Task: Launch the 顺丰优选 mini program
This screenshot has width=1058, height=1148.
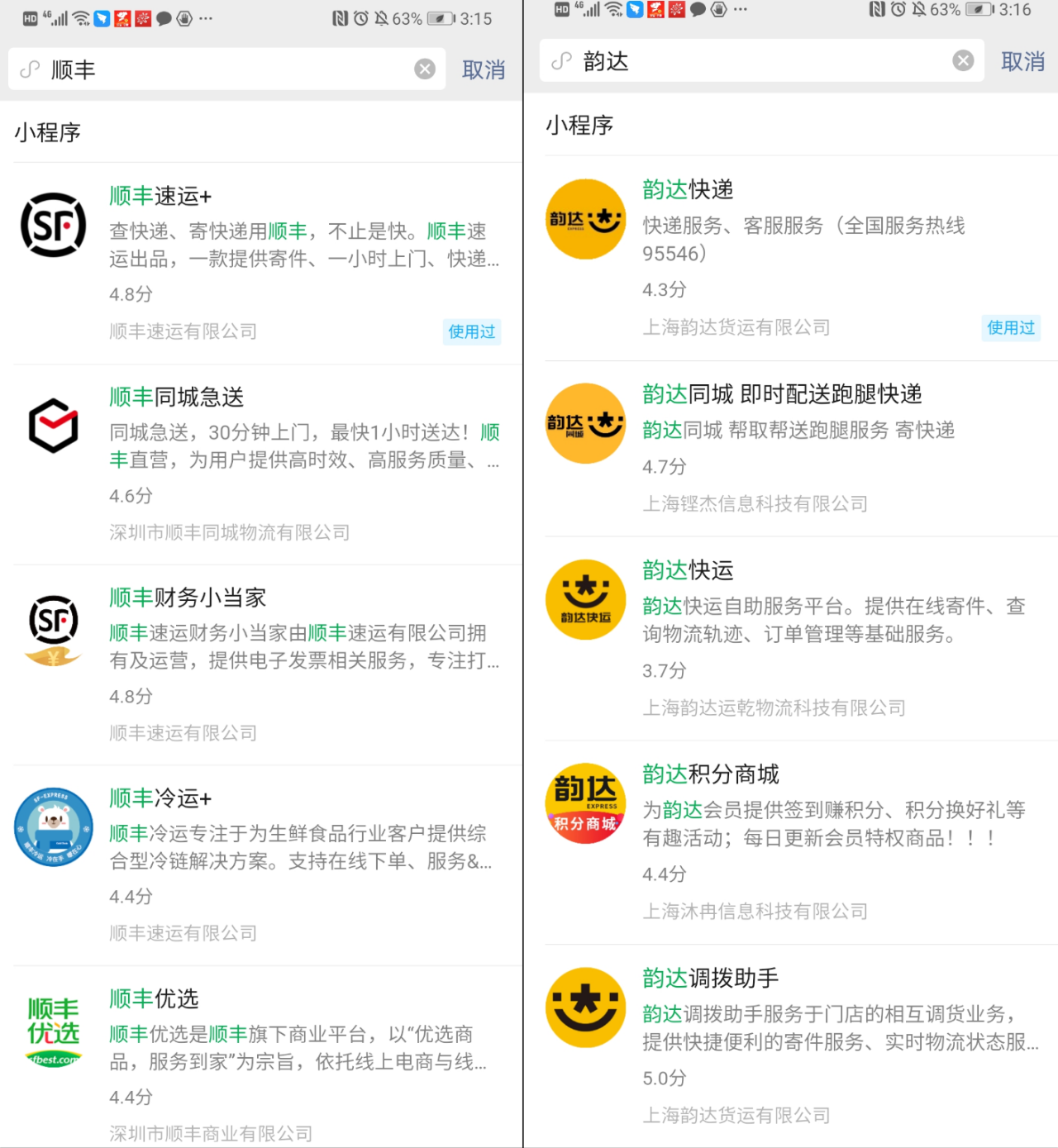Action: (155, 999)
